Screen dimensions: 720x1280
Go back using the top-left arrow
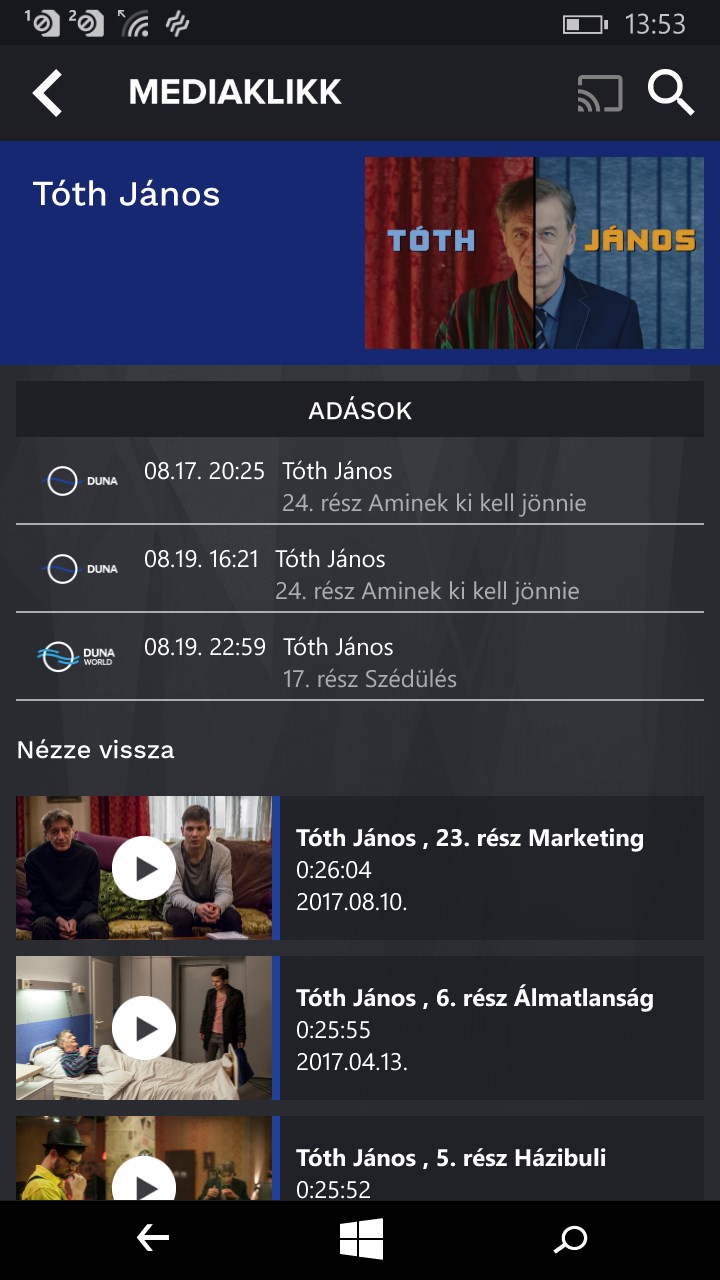coord(48,93)
